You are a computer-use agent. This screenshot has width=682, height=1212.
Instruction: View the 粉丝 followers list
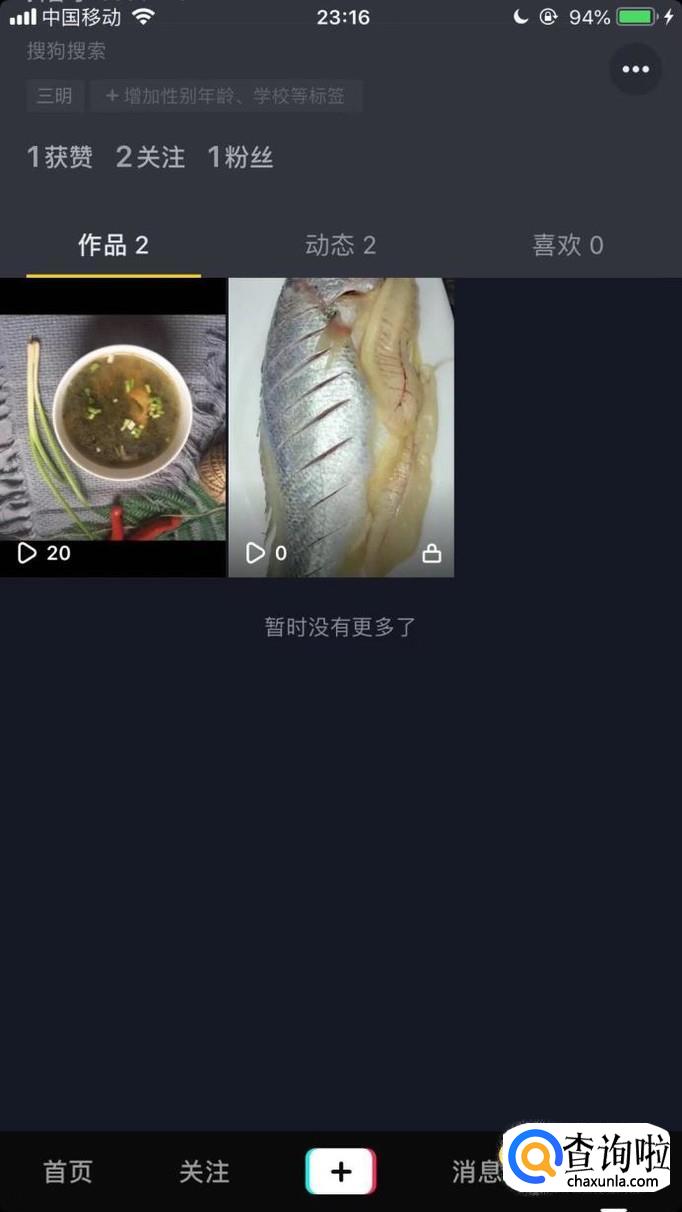click(240, 157)
